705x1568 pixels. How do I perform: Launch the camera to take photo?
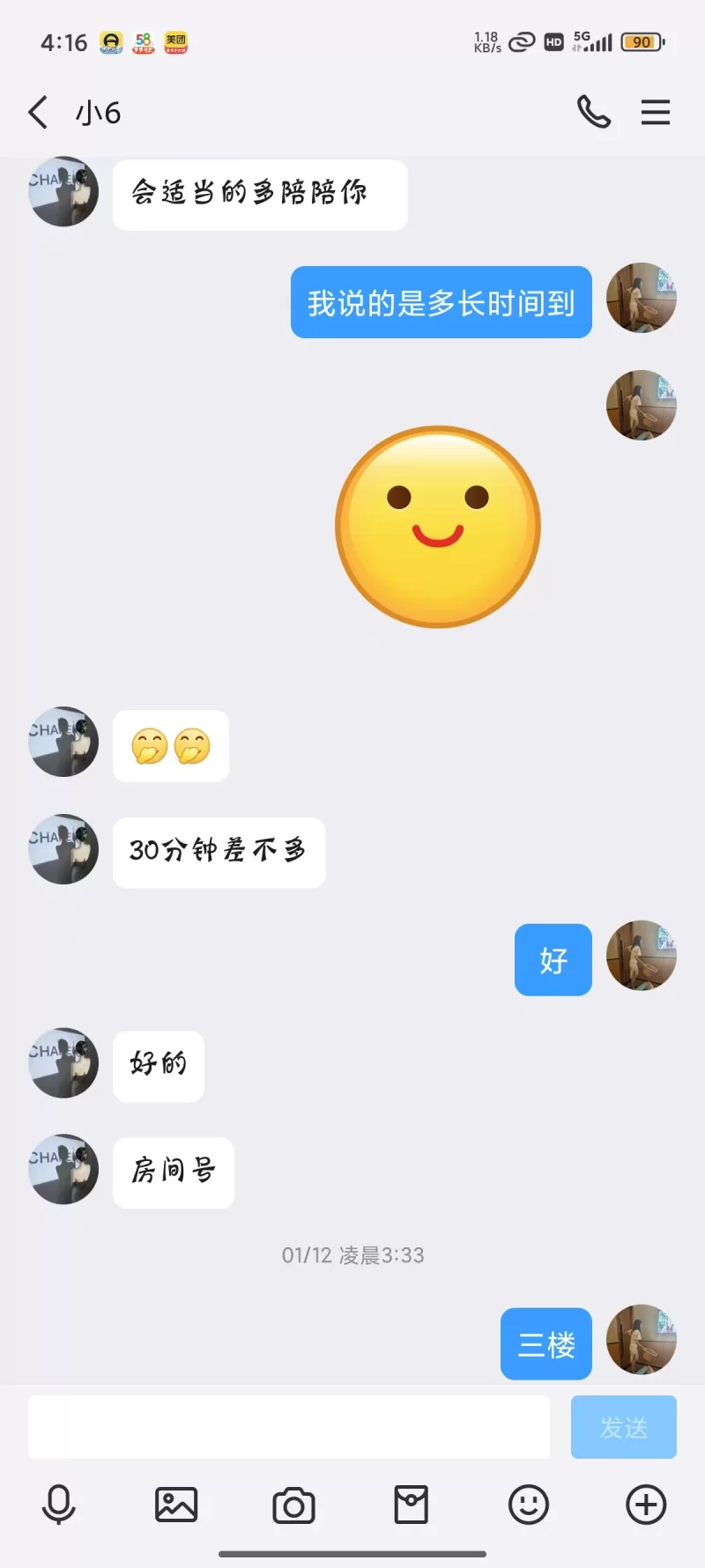(293, 1505)
